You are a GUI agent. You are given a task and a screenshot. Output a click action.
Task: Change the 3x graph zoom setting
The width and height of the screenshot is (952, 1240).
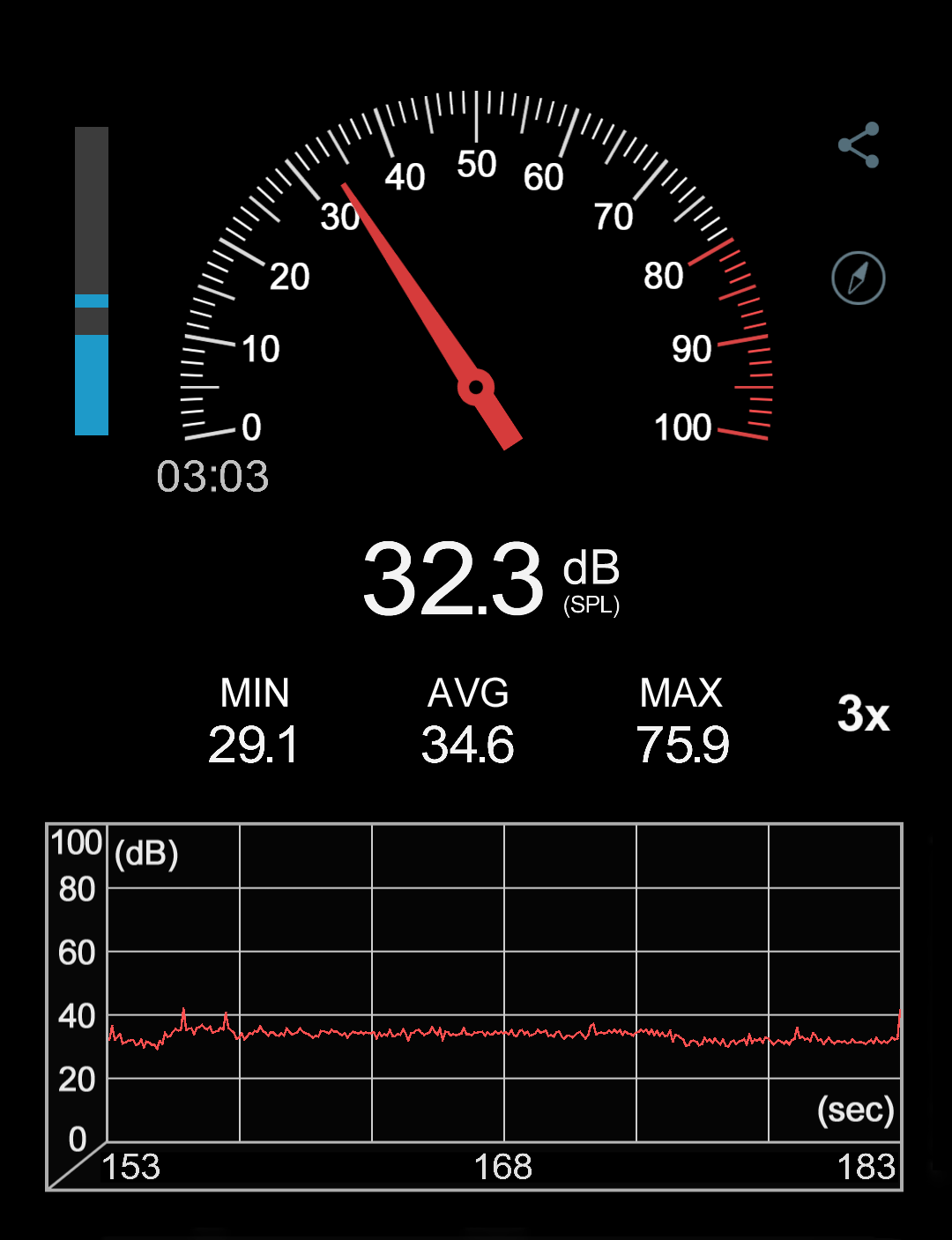(x=863, y=714)
